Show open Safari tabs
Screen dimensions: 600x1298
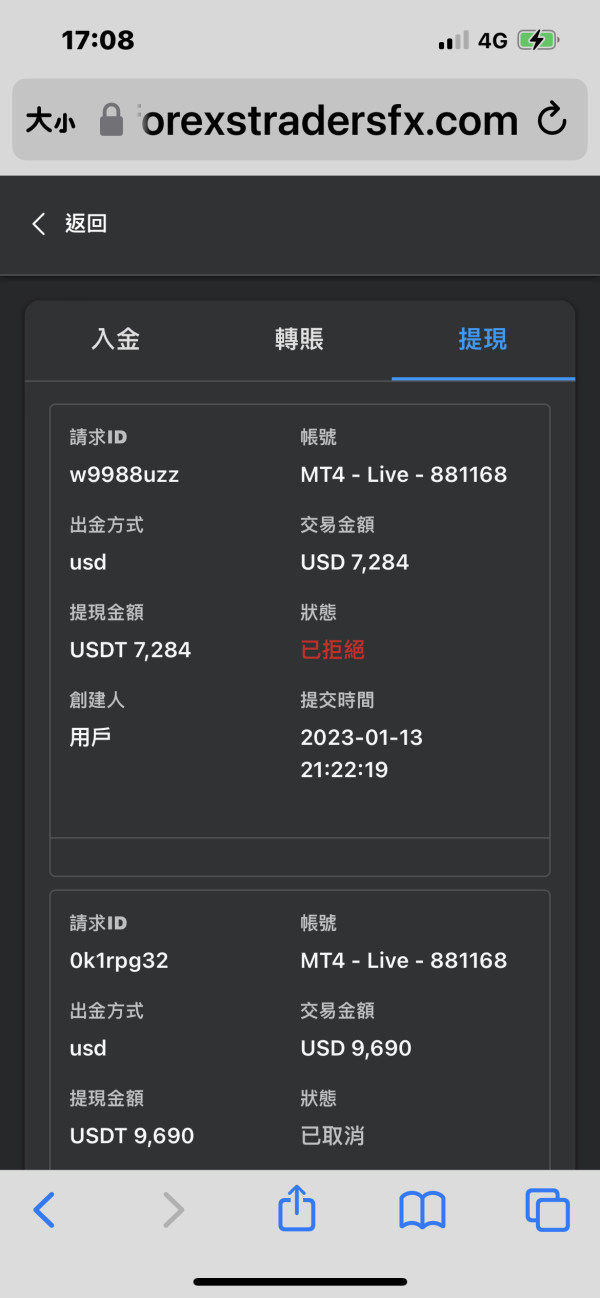pyautogui.click(x=547, y=1210)
